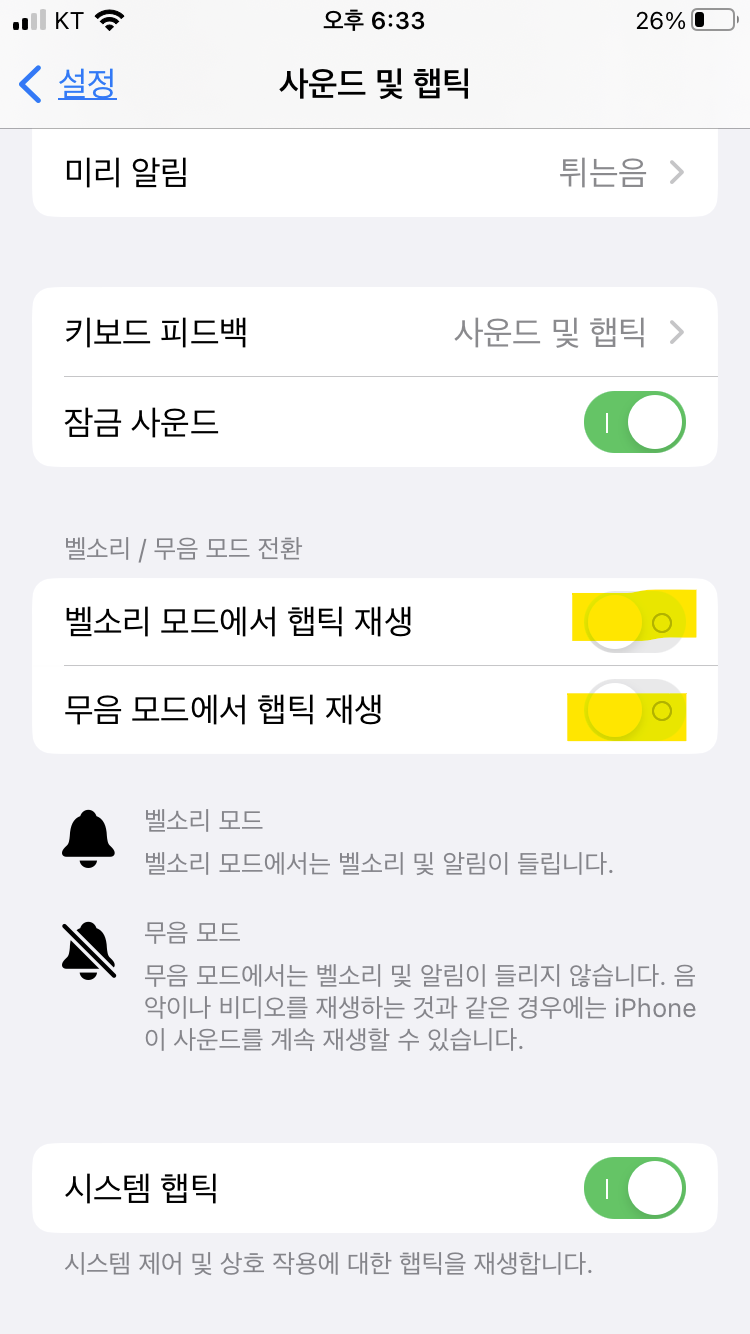Viewport: 750px width, 1334px height.
Task: Enable 무음 모드에서 햅틱 재생
Action: (635, 710)
